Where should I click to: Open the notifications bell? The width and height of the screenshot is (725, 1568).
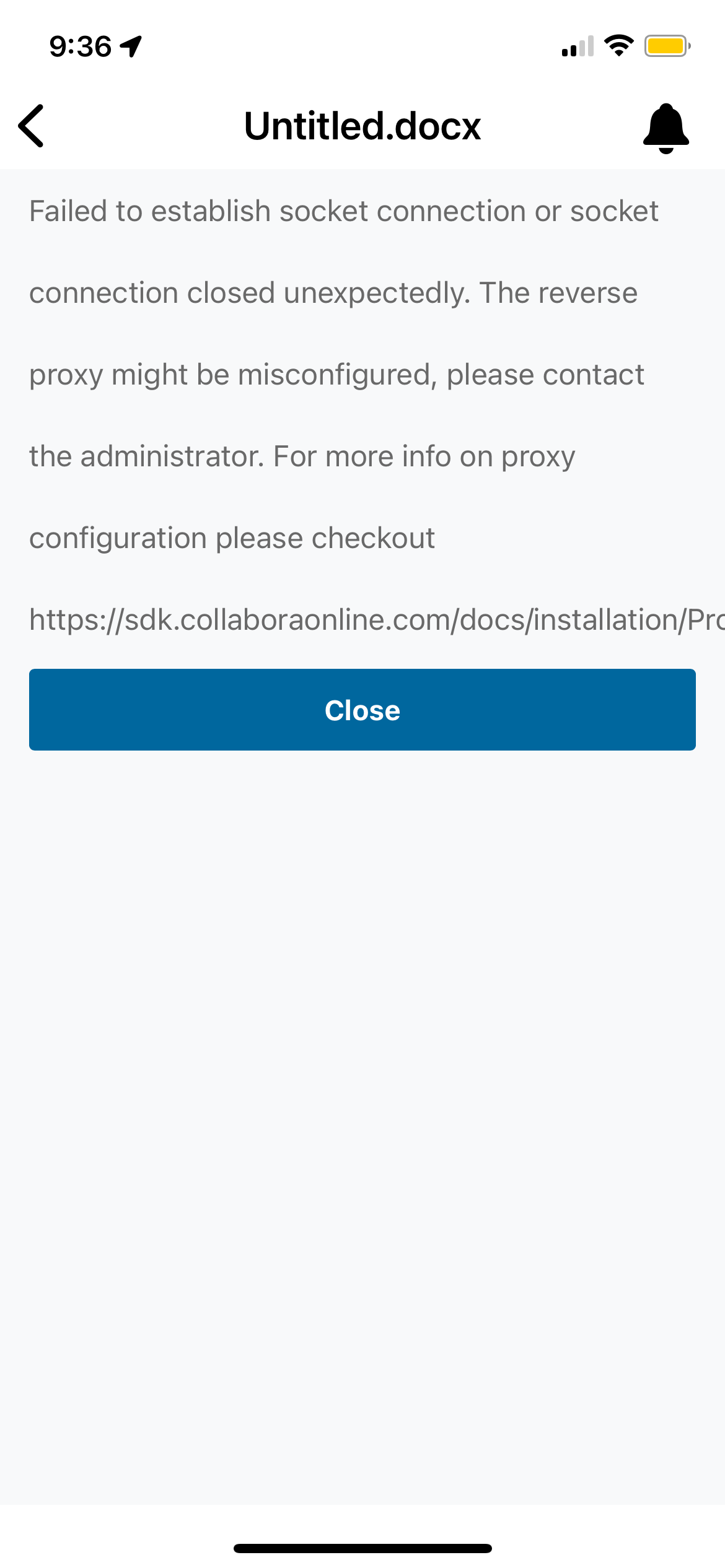click(x=666, y=128)
